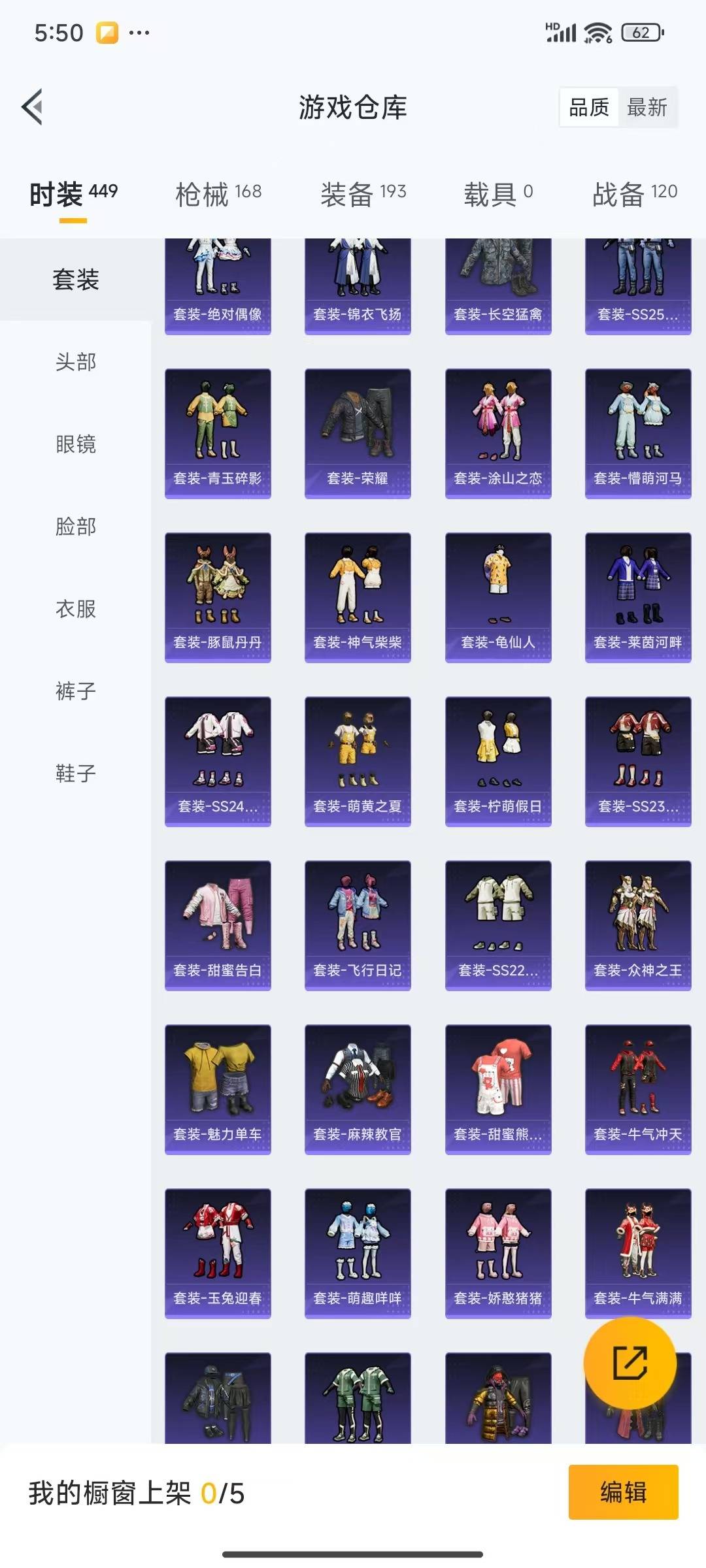The height and width of the screenshot is (1568, 706).
Task: Show the 衣服 category
Action: tap(76, 609)
